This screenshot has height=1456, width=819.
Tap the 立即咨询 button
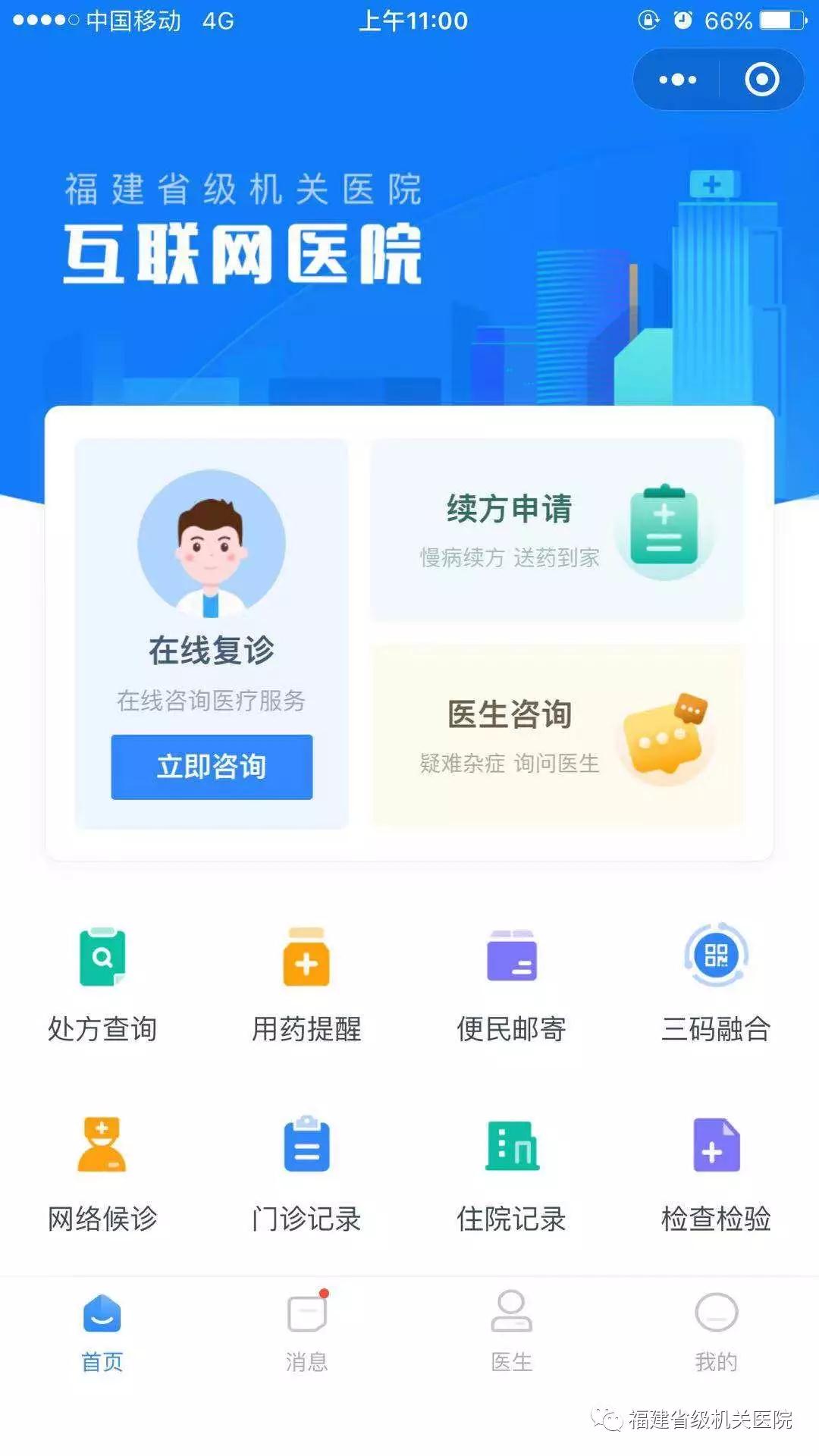coord(212,767)
